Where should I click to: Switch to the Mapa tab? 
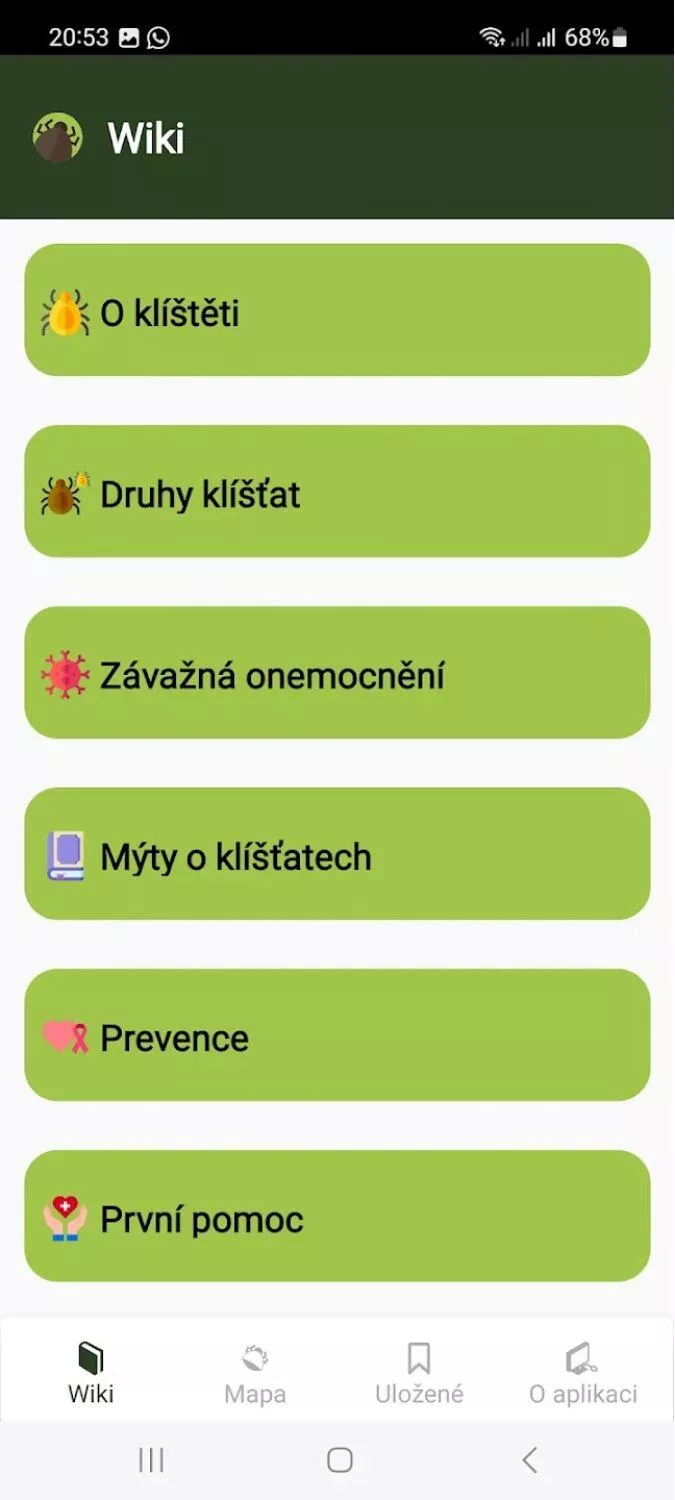point(255,1373)
